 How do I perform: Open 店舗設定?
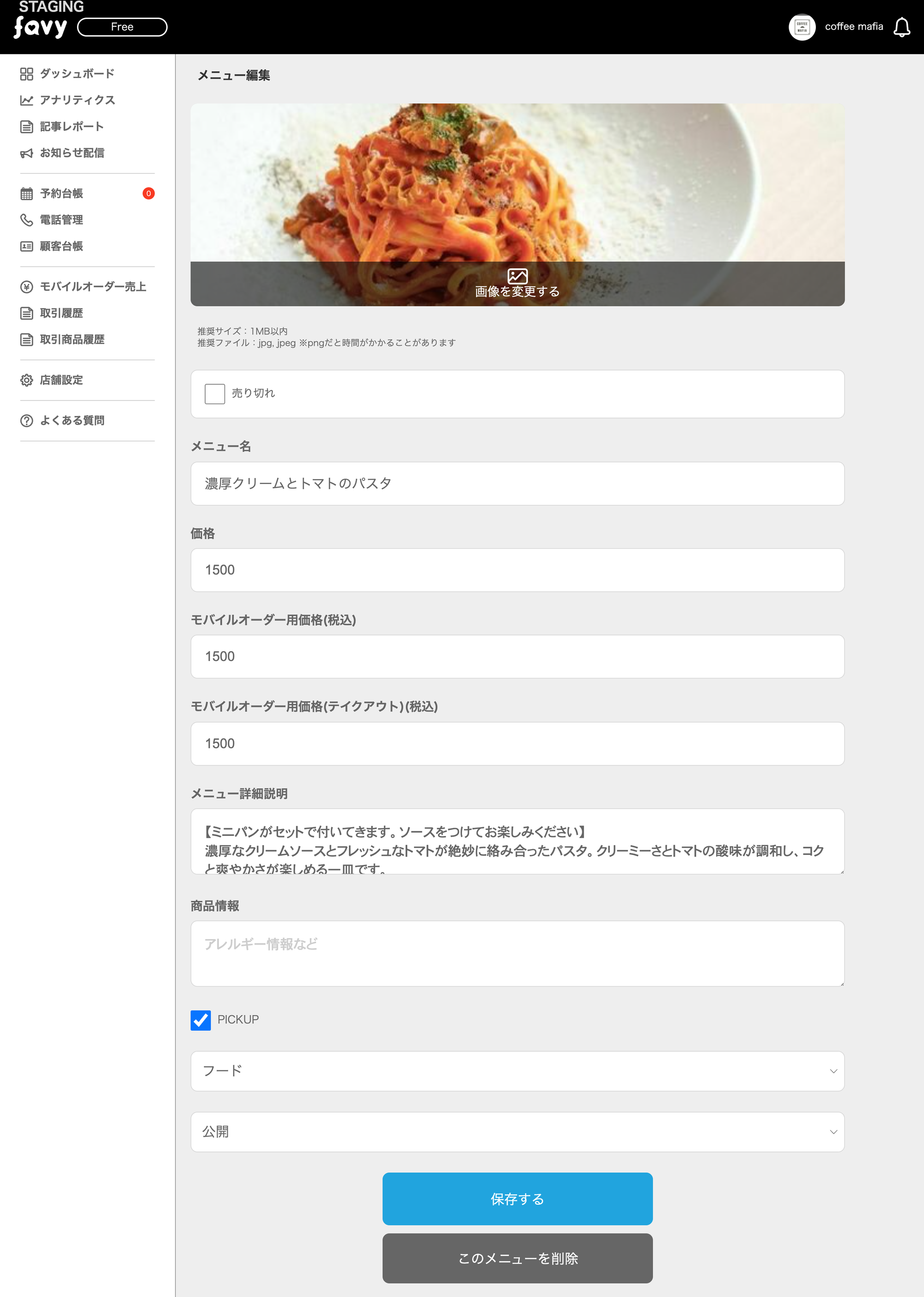point(61,380)
